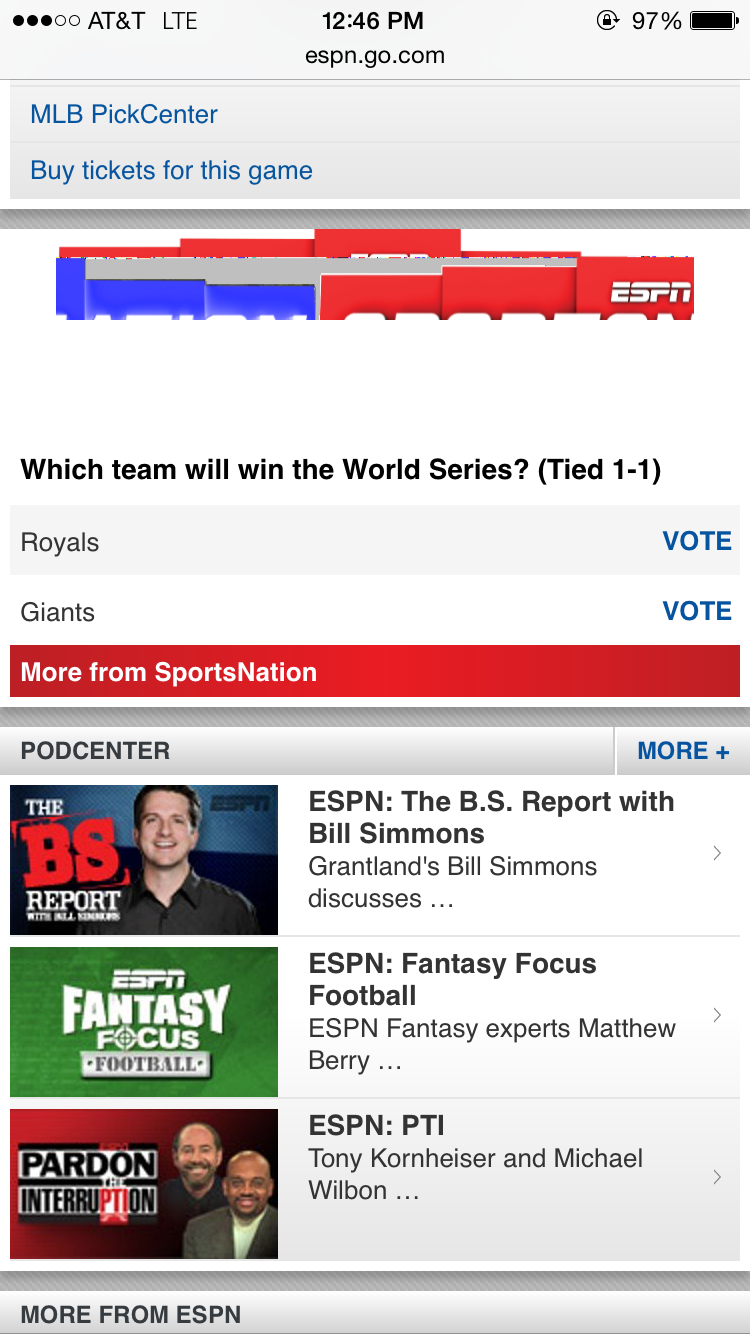This screenshot has height=1334, width=750.
Task: Vote for the Giants
Action: click(697, 611)
